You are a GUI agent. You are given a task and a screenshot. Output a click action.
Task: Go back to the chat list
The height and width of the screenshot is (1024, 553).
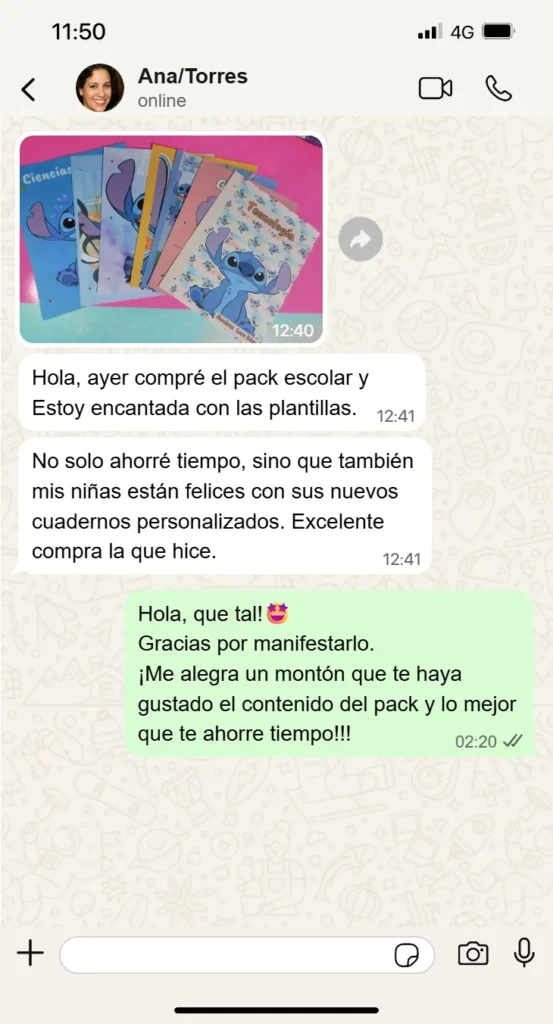[x=28, y=89]
